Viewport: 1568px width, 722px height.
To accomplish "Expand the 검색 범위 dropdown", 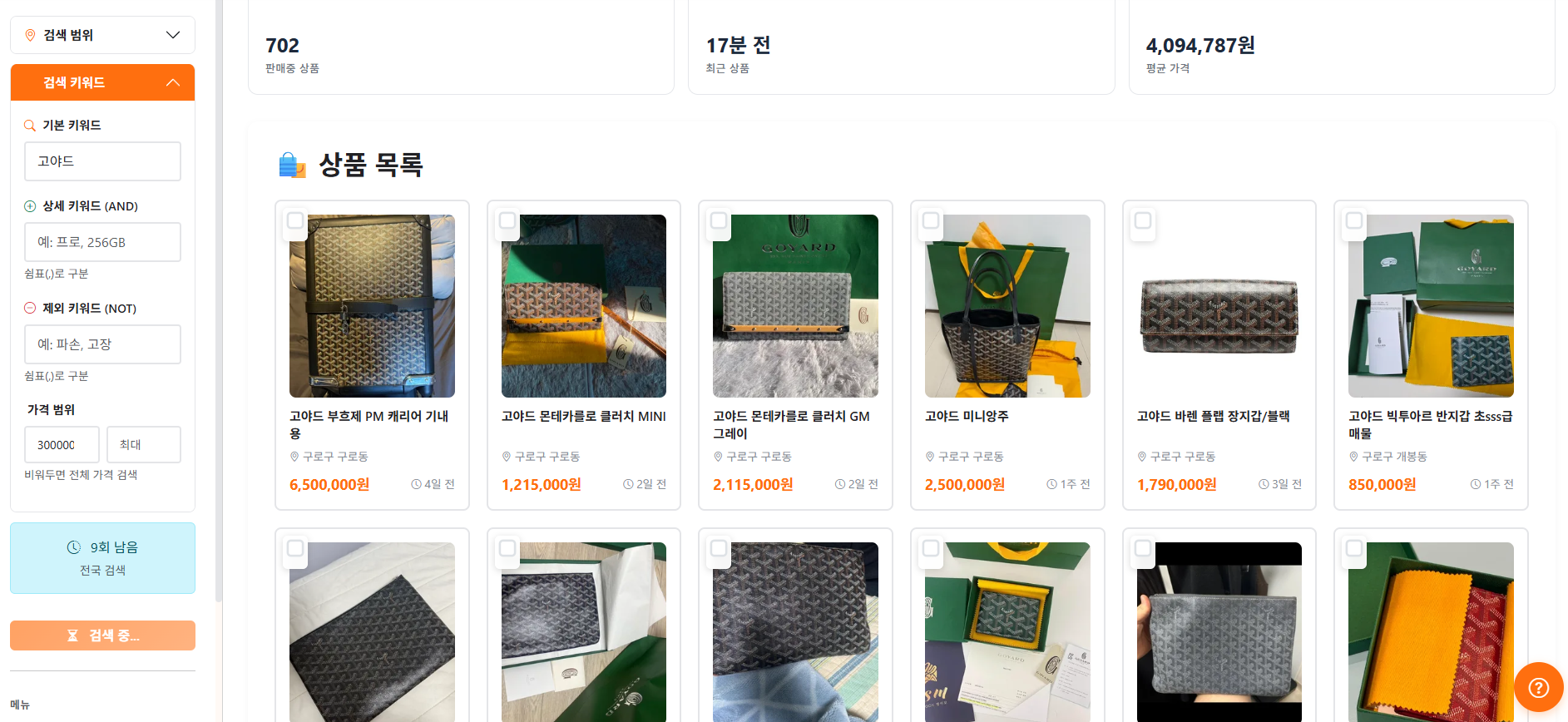I will tap(102, 35).
